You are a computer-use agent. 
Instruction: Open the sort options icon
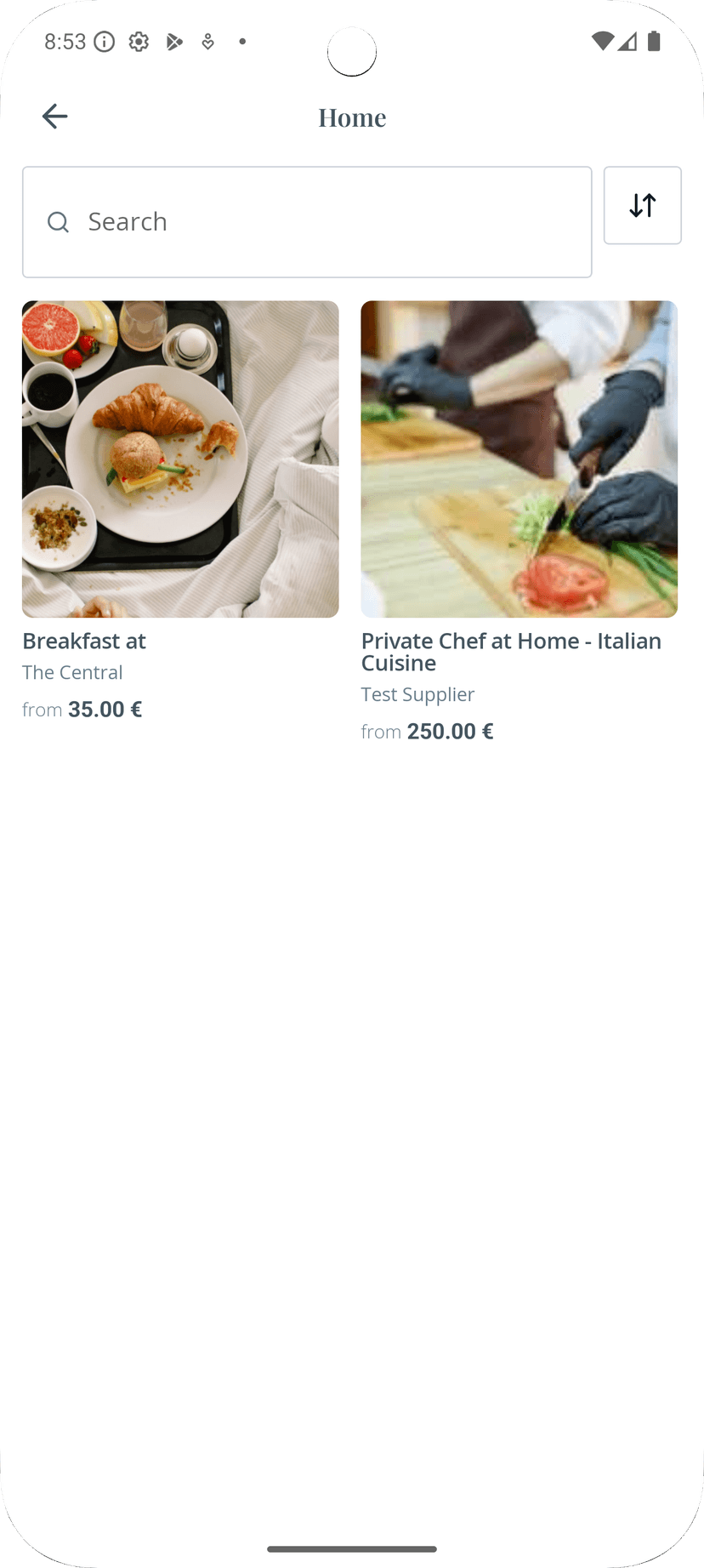point(642,205)
